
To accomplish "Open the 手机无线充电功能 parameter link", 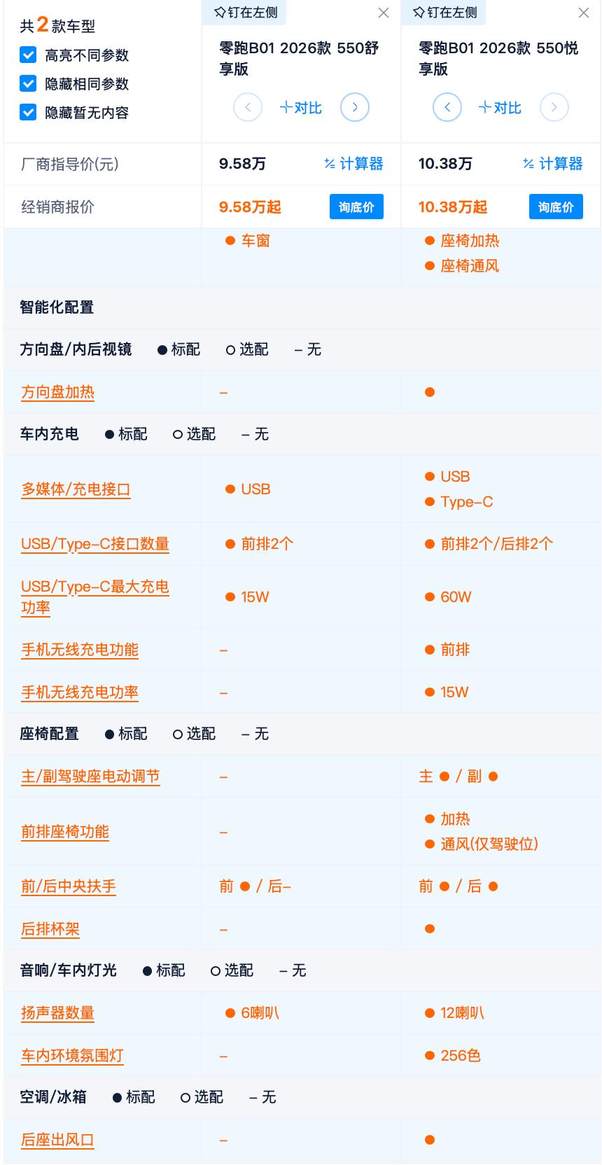I will point(80,649).
